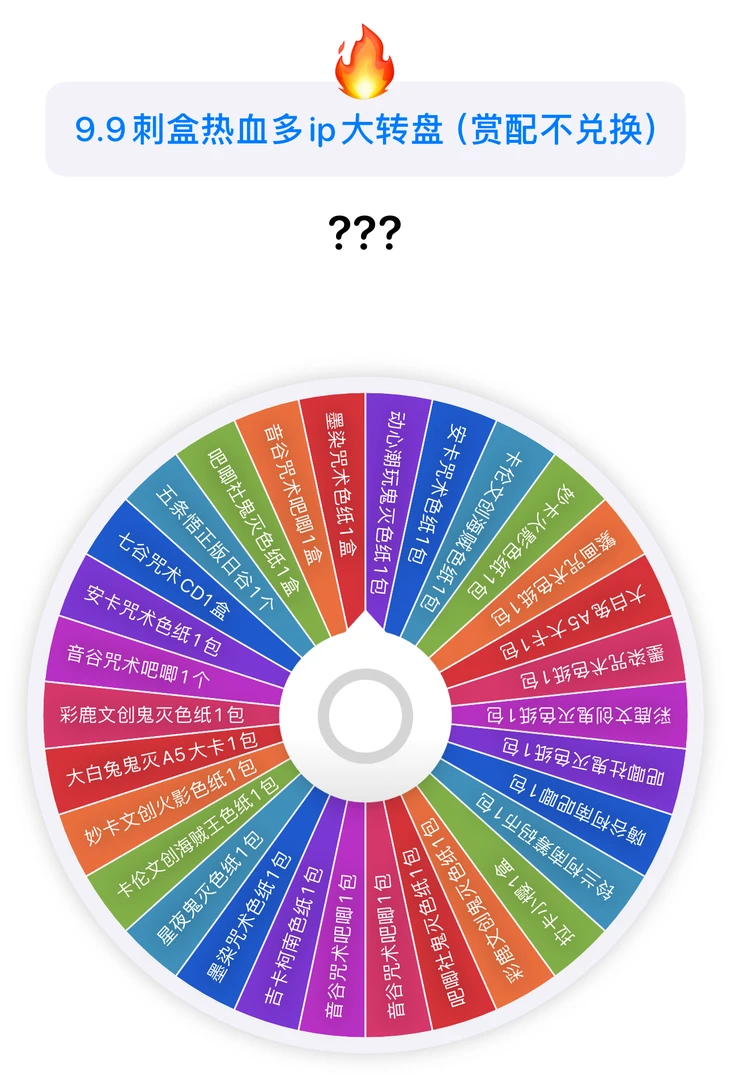The width and height of the screenshot is (731, 1080).
Task: Click the white circle at the wheel center
Action: tap(365, 715)
